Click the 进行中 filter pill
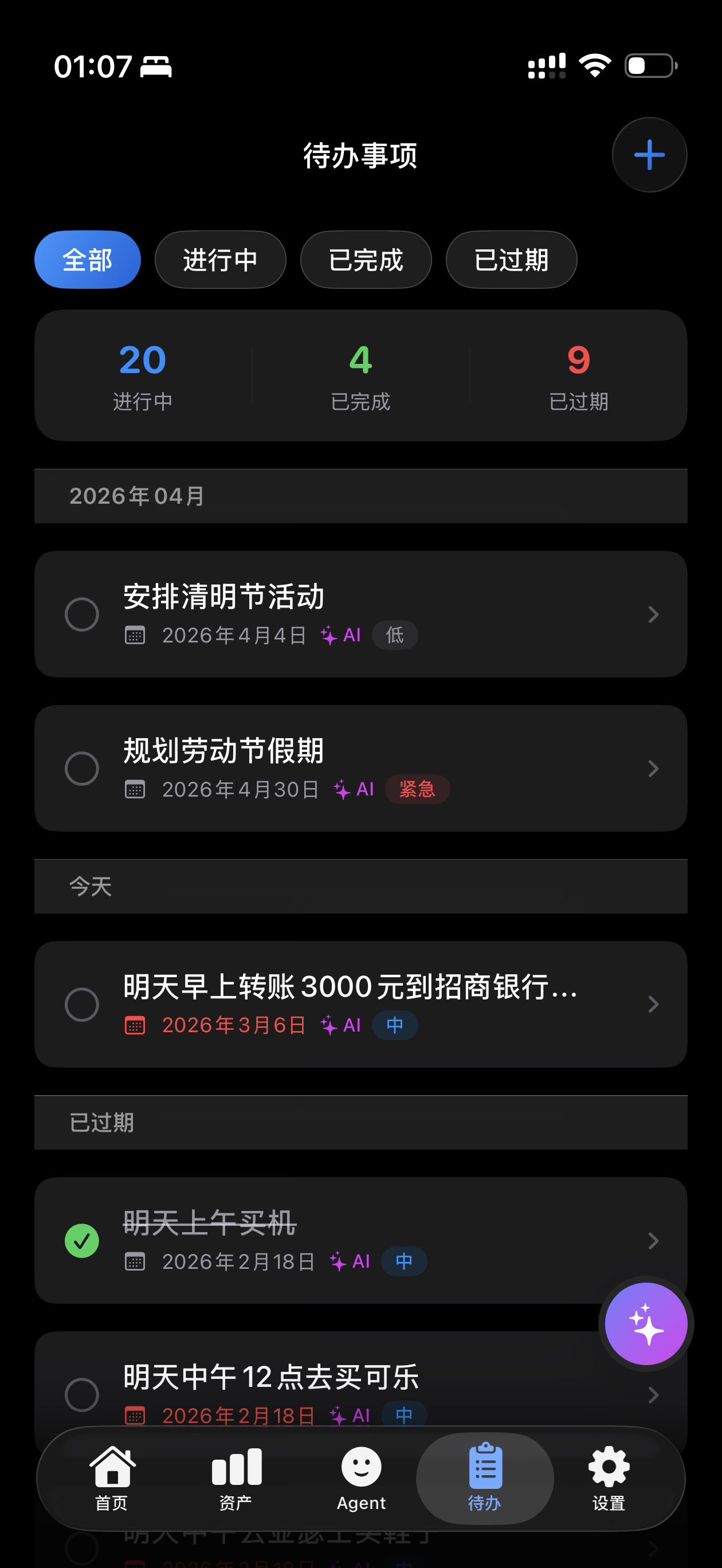Image resolution: width=722 pixels, height=1568 pixels. 220,260
